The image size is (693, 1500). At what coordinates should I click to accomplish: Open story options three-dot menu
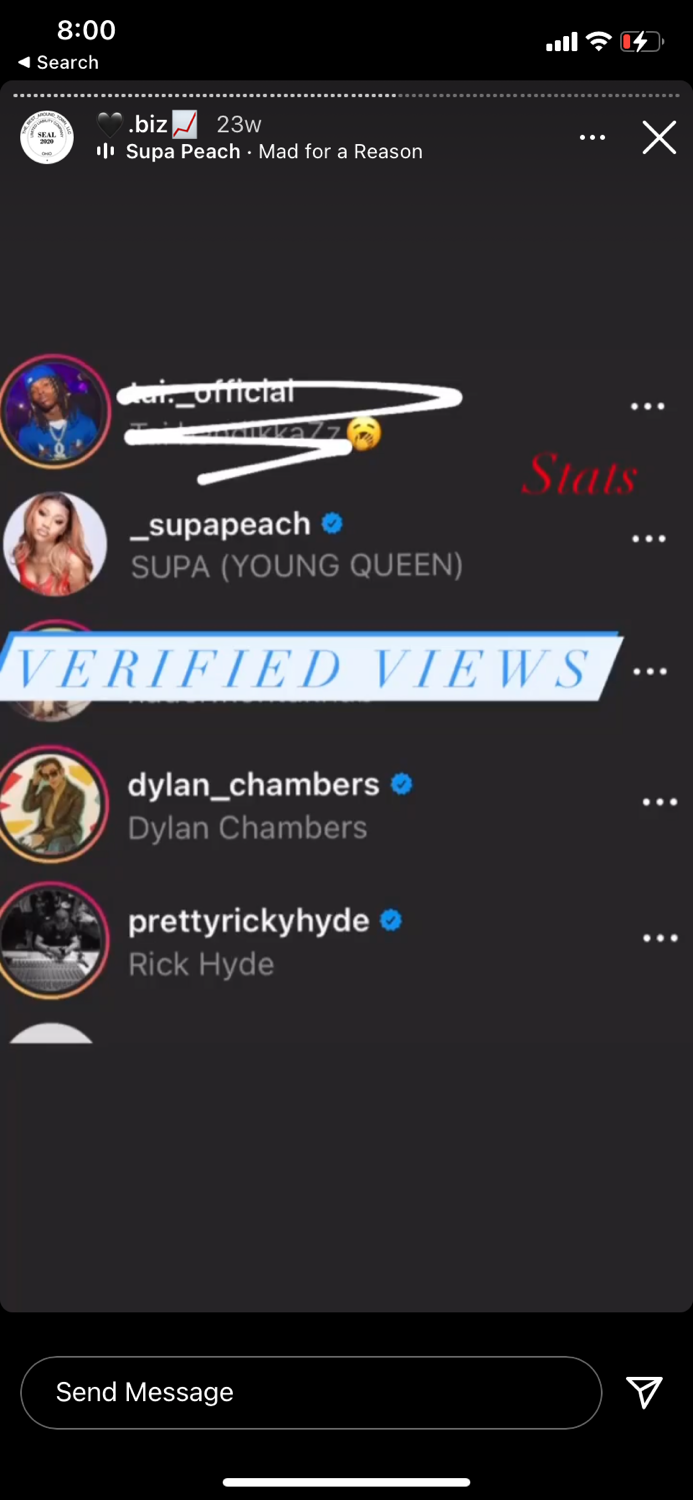click(592, 138)
